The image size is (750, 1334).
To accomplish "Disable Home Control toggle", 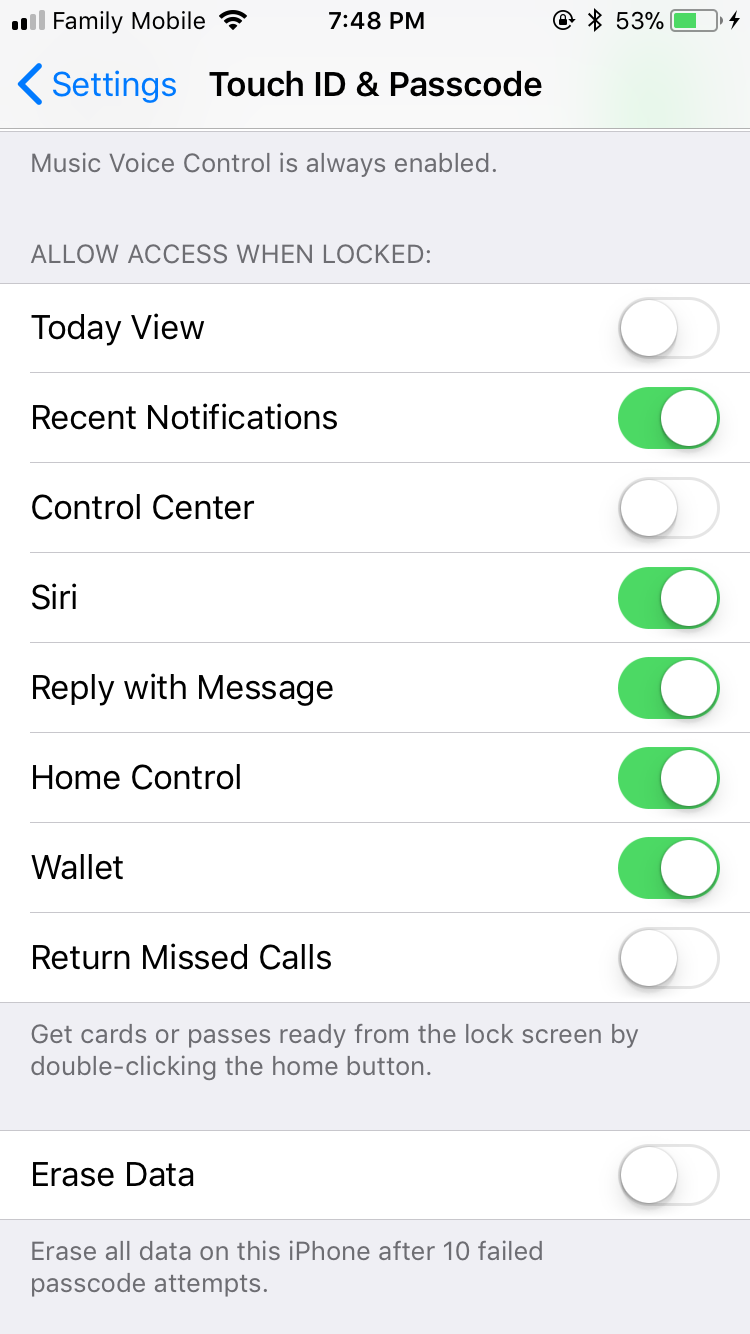I will 668,778.
